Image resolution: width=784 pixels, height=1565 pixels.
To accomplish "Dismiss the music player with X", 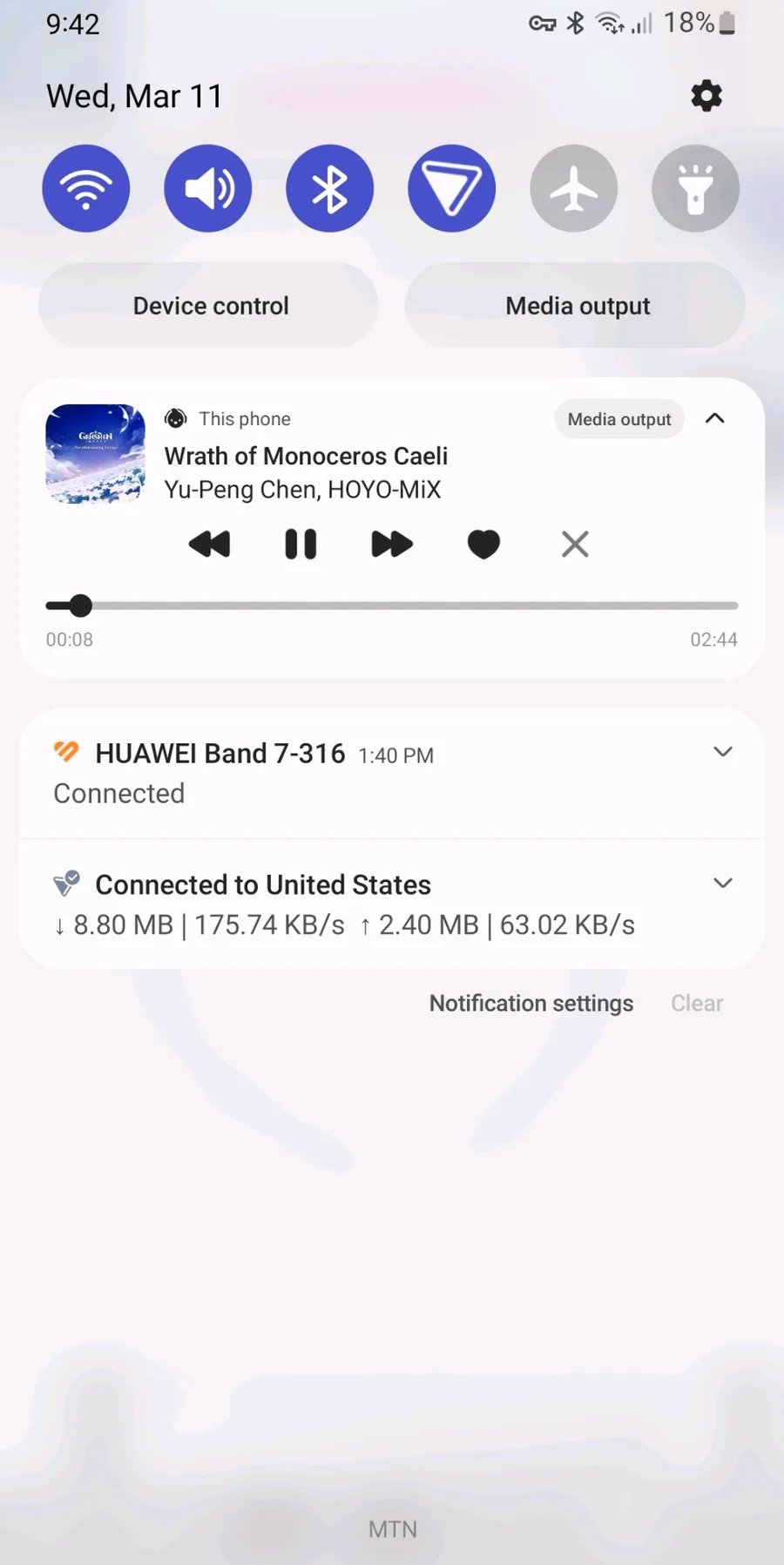I will tap(575, 545).
